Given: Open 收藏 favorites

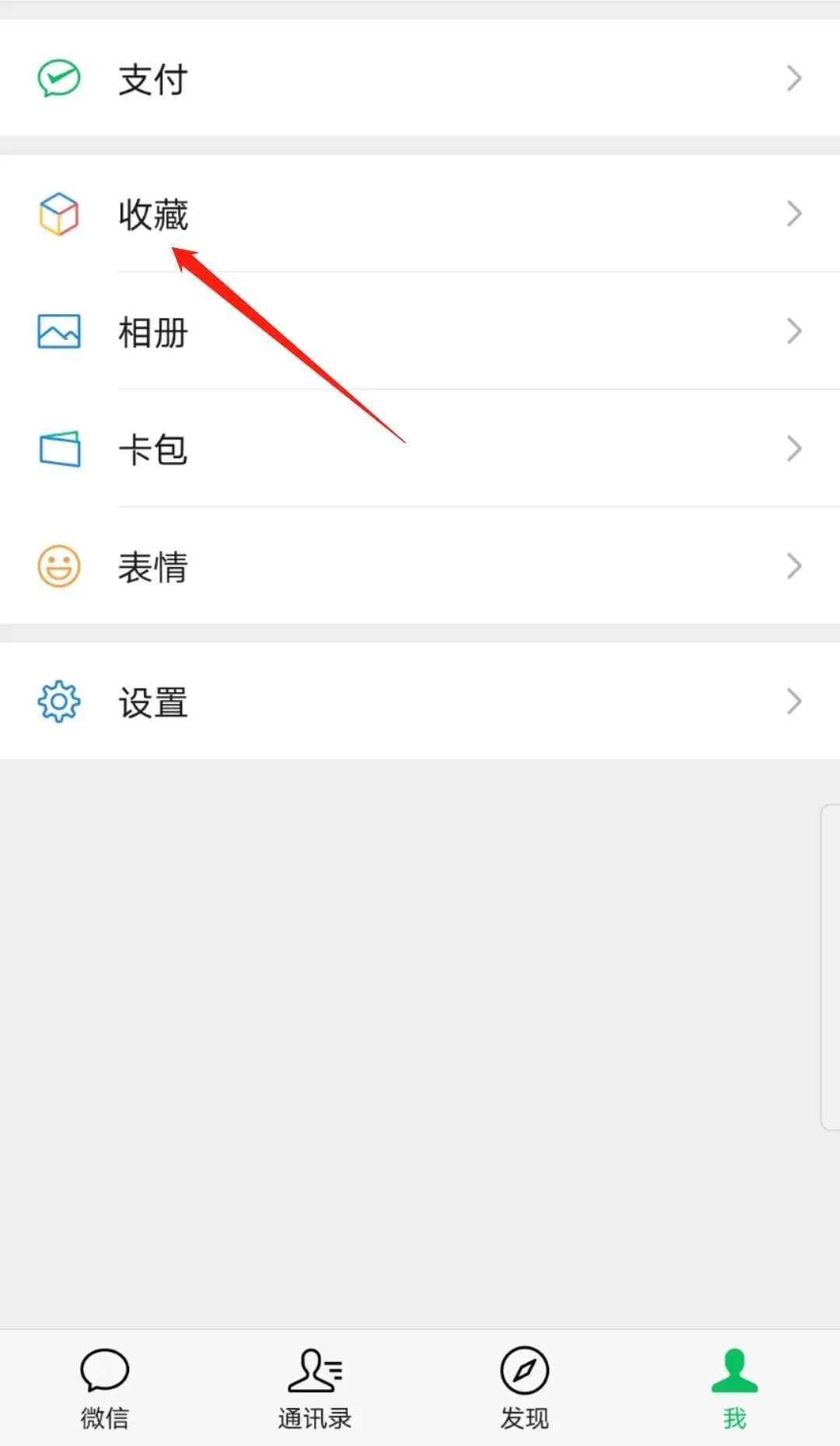Looking at the screenshot, I should coord(420,213).
